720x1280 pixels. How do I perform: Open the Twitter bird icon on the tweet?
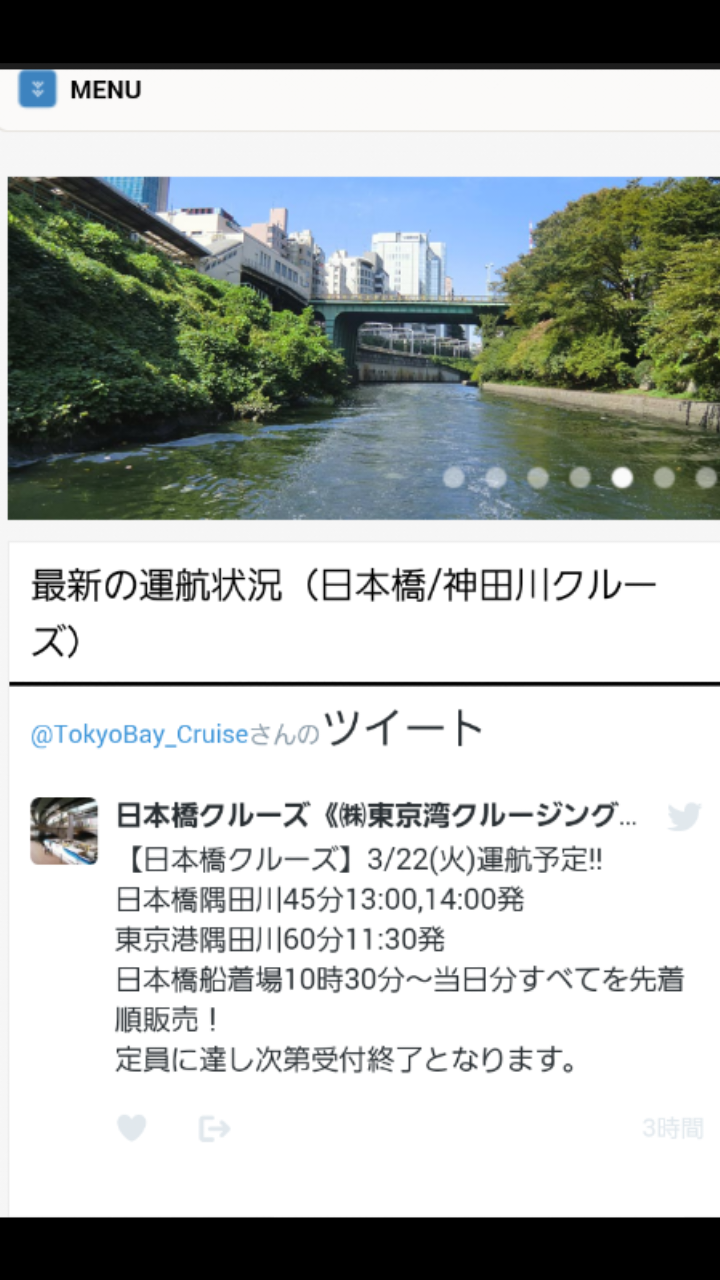click(684, 817)
